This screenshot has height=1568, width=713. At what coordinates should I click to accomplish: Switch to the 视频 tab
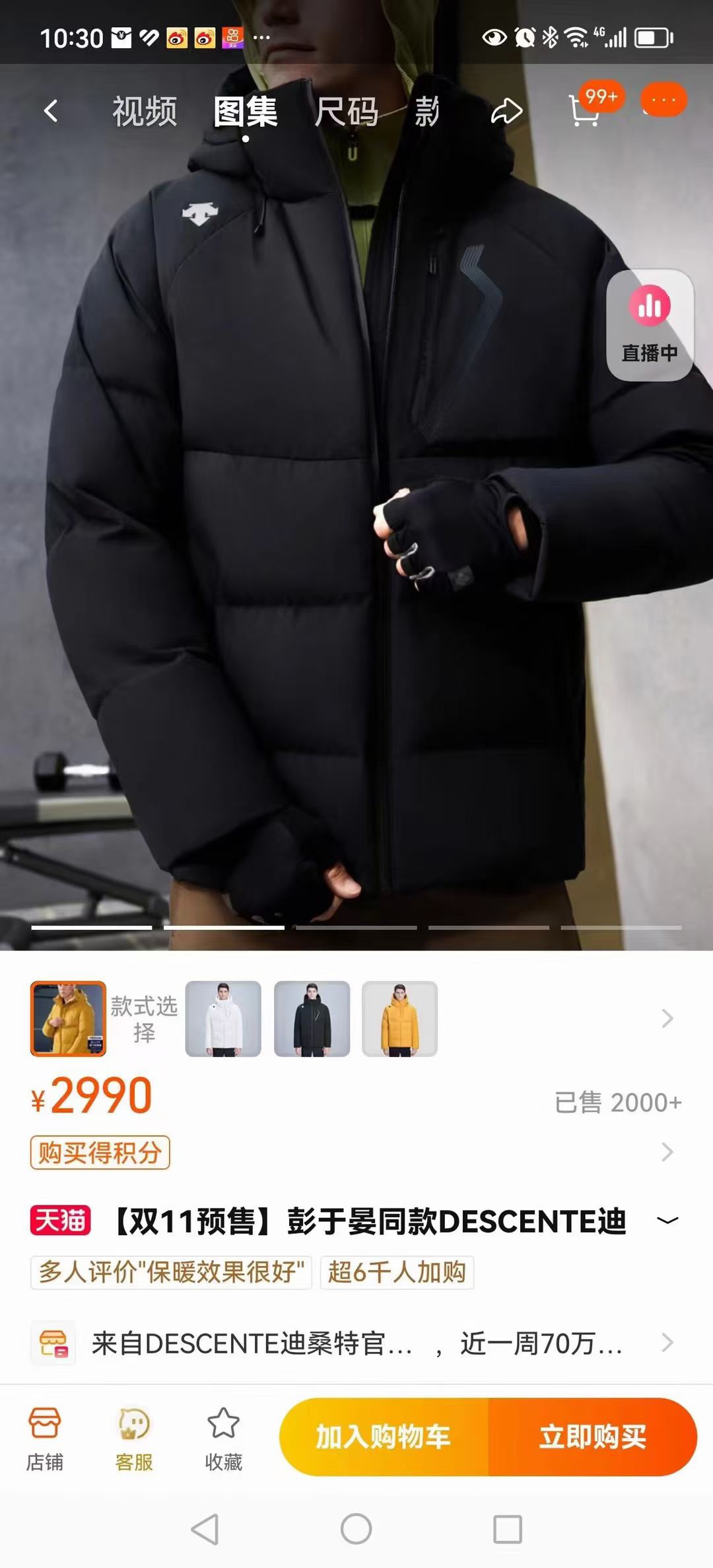pyautogui.click(x=145, y=111)
